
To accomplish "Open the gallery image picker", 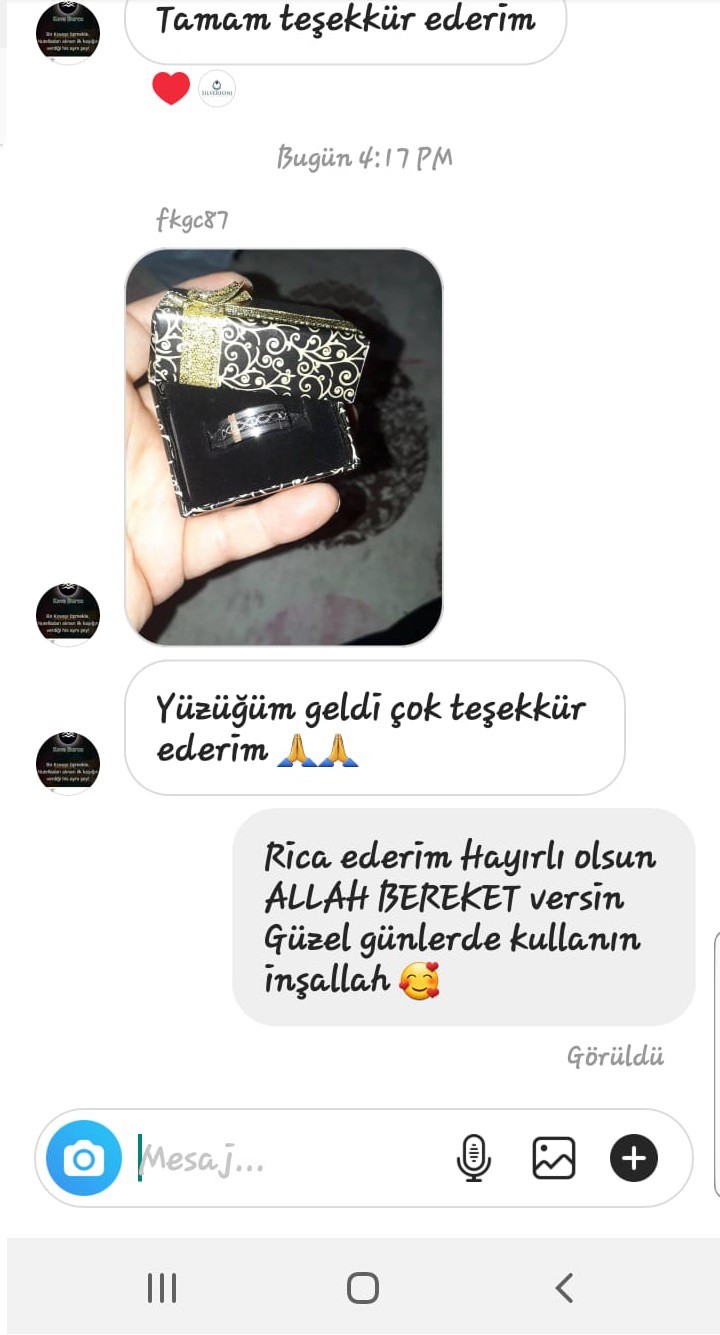I will 553,1159.
